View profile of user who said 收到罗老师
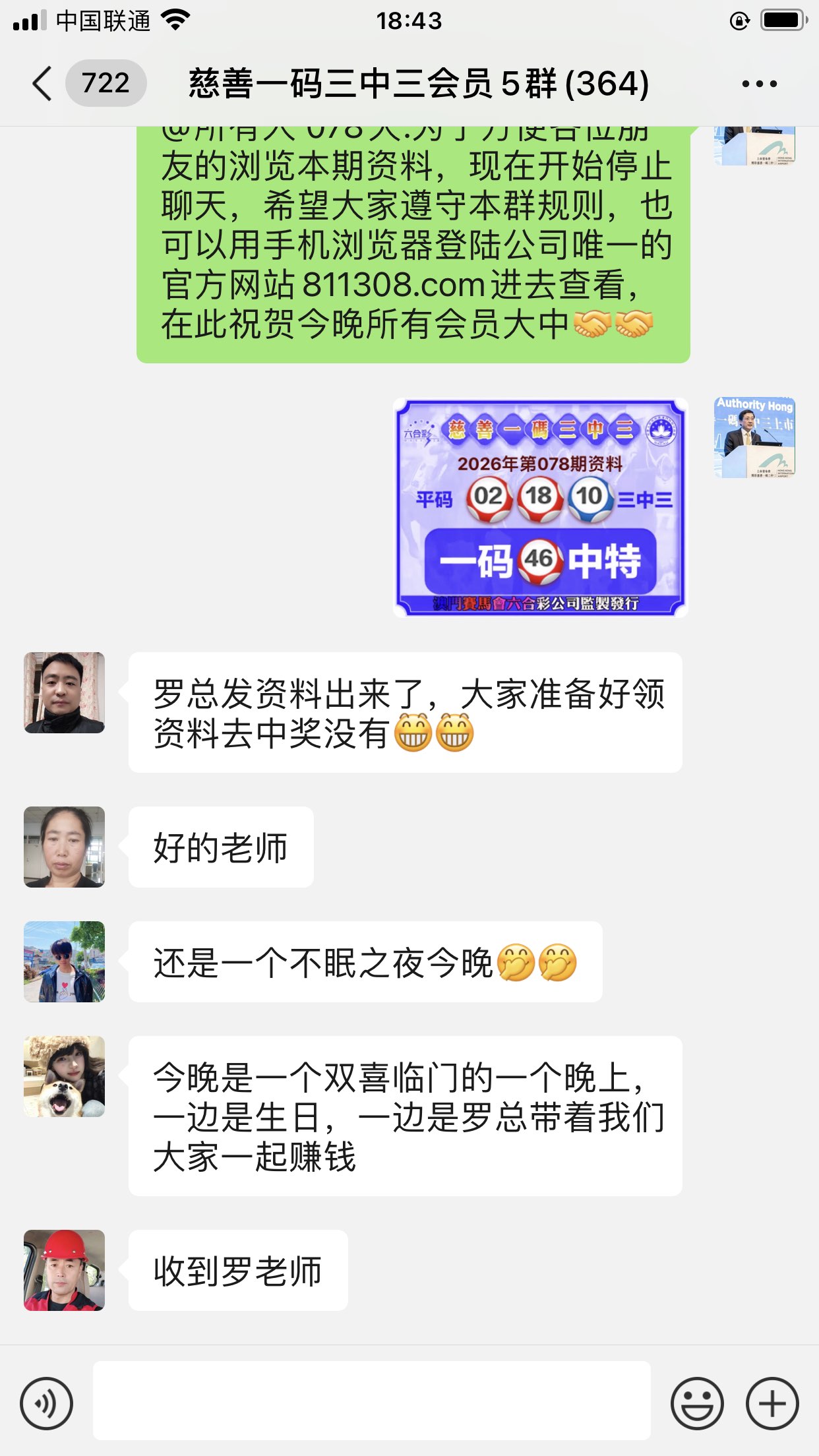This screenshot has height=1456, width=819. [65, 1270]
